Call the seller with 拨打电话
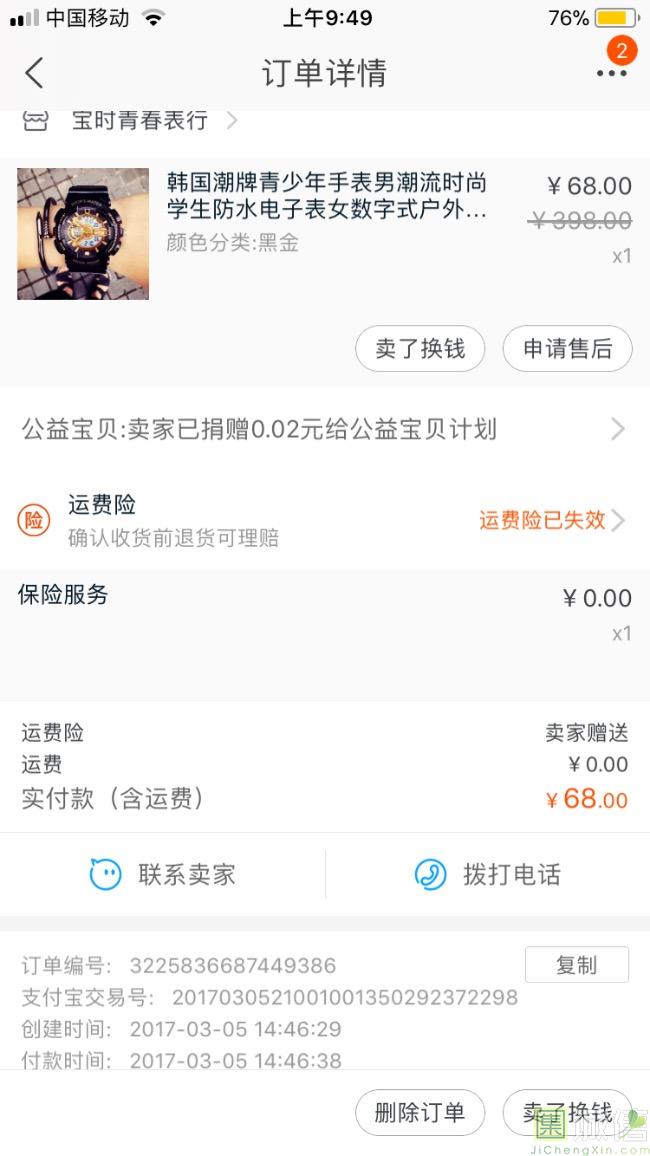Viewport: 650px width, 1156px height. (488, 875)
